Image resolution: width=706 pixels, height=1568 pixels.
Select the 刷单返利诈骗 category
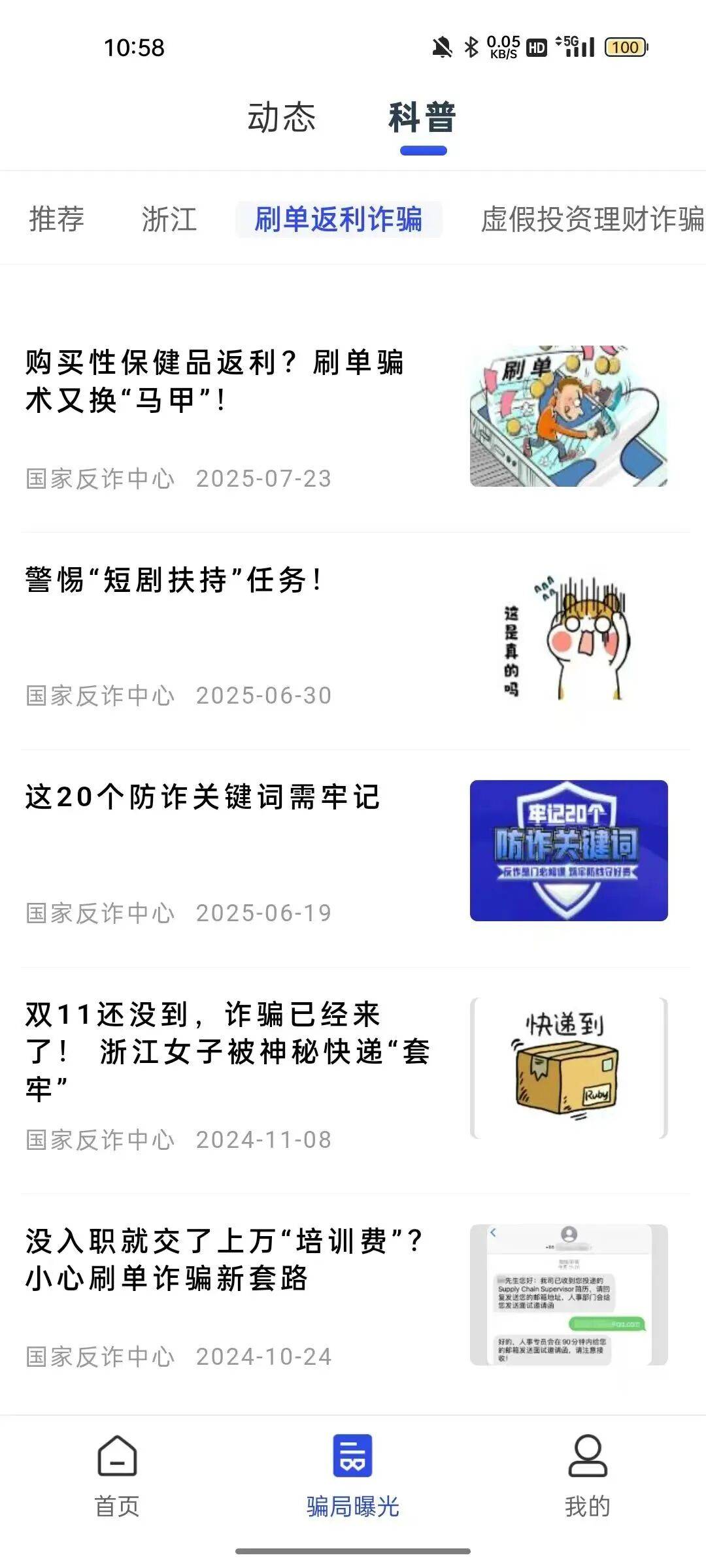click(x=338, y=219)
